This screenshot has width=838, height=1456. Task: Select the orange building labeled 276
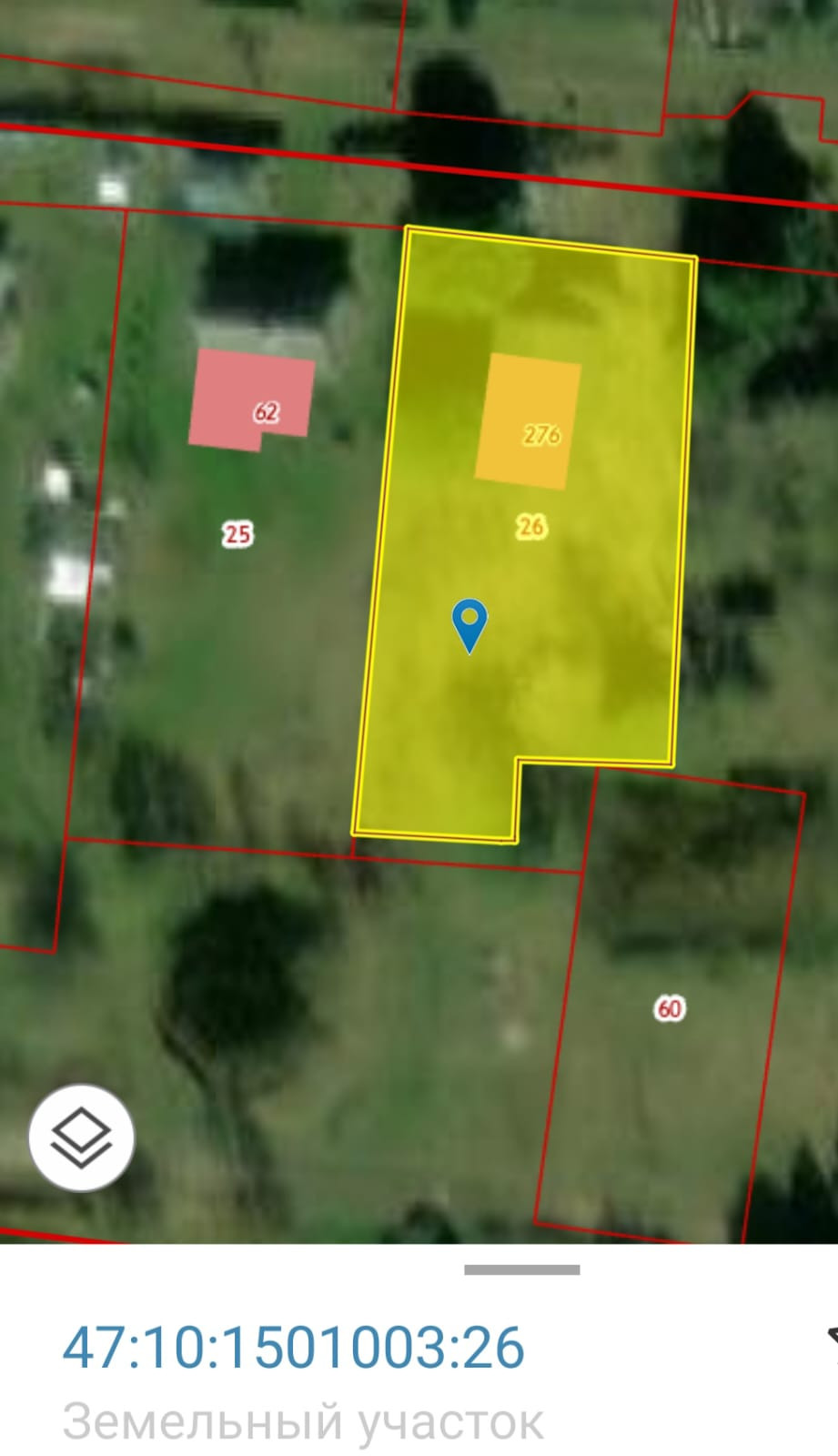pyautogui.click(x=529, y=420)
